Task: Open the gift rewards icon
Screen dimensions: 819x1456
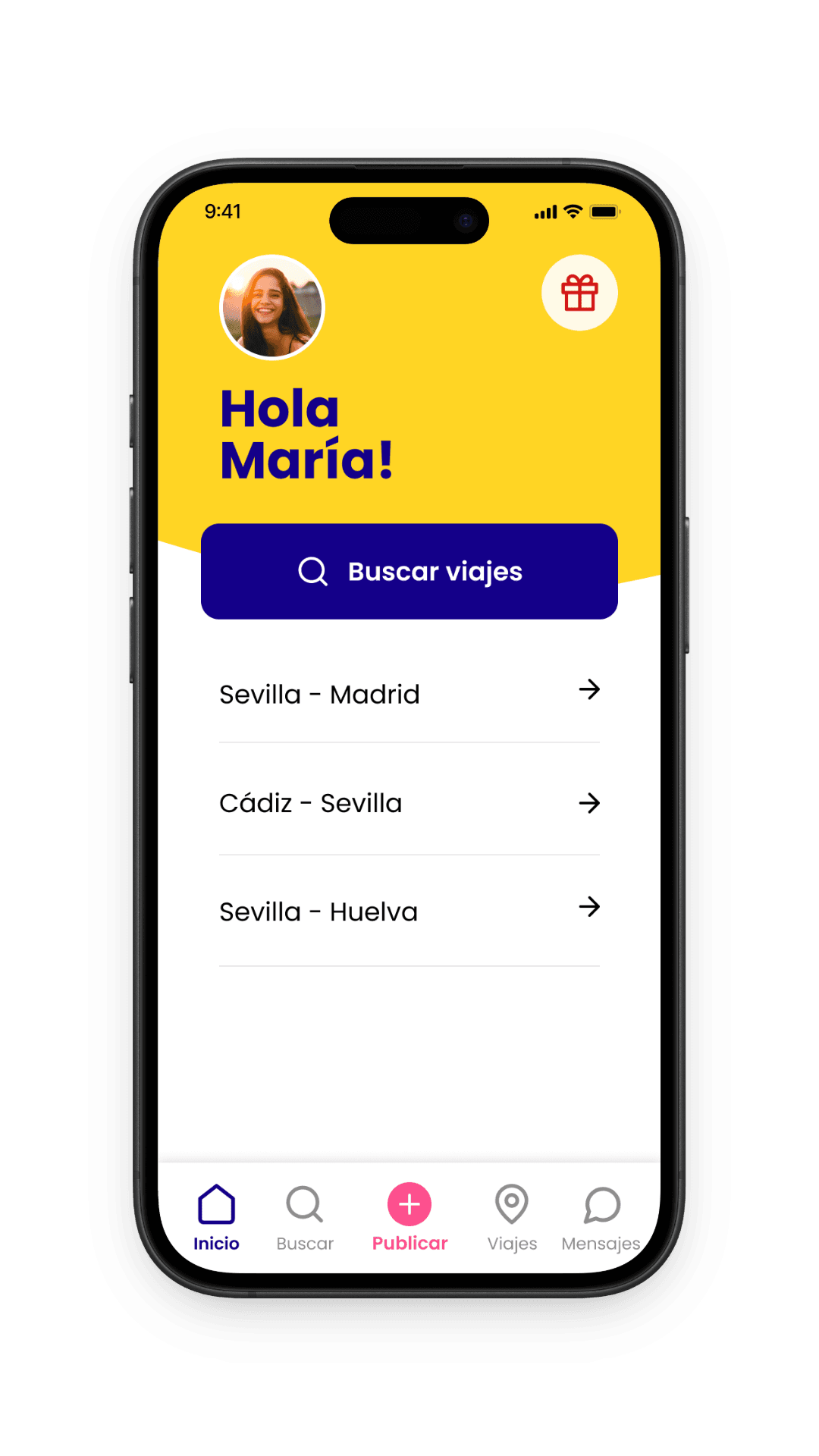Action: [x=579, y=293]
